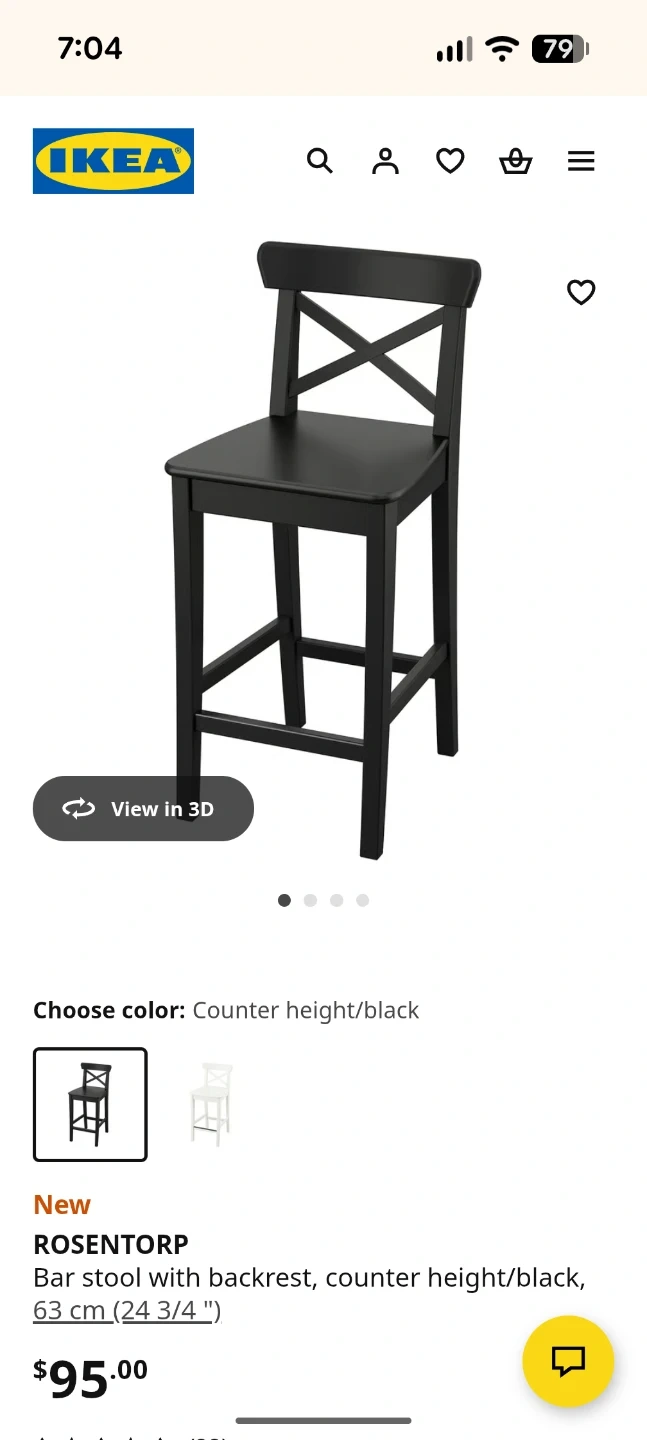
Task: Select the white color swatch
Action: coord(211,1104)
